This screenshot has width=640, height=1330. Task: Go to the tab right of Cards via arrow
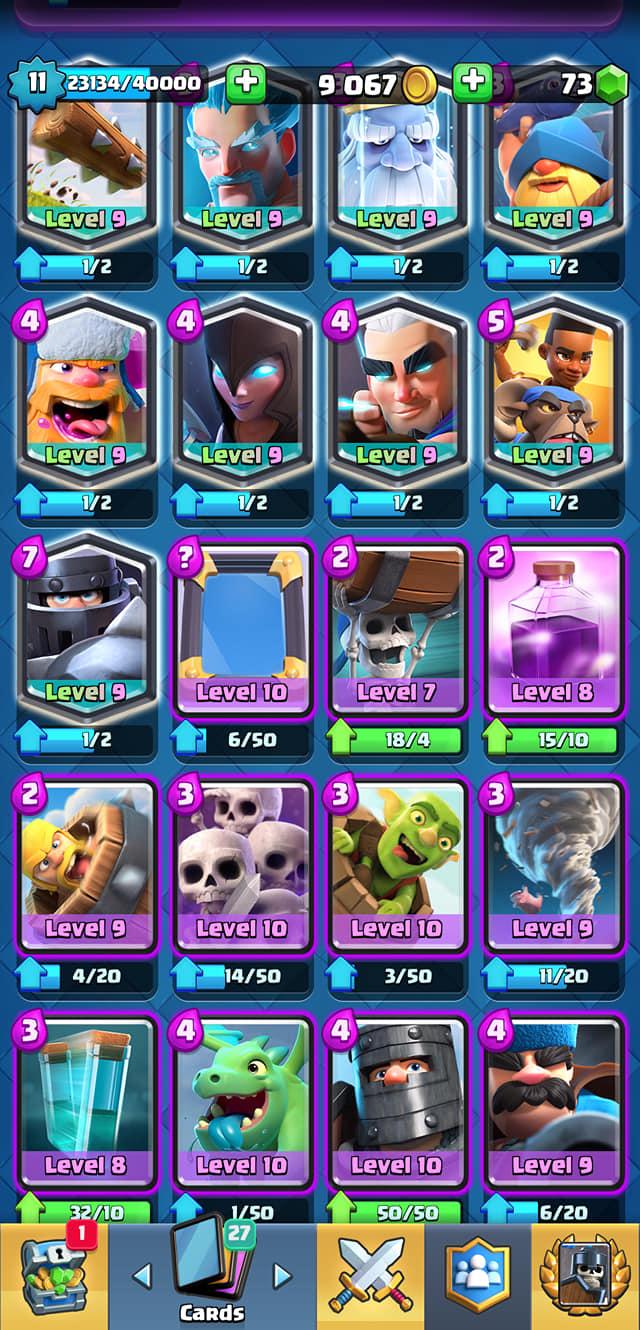point(283,1275)
